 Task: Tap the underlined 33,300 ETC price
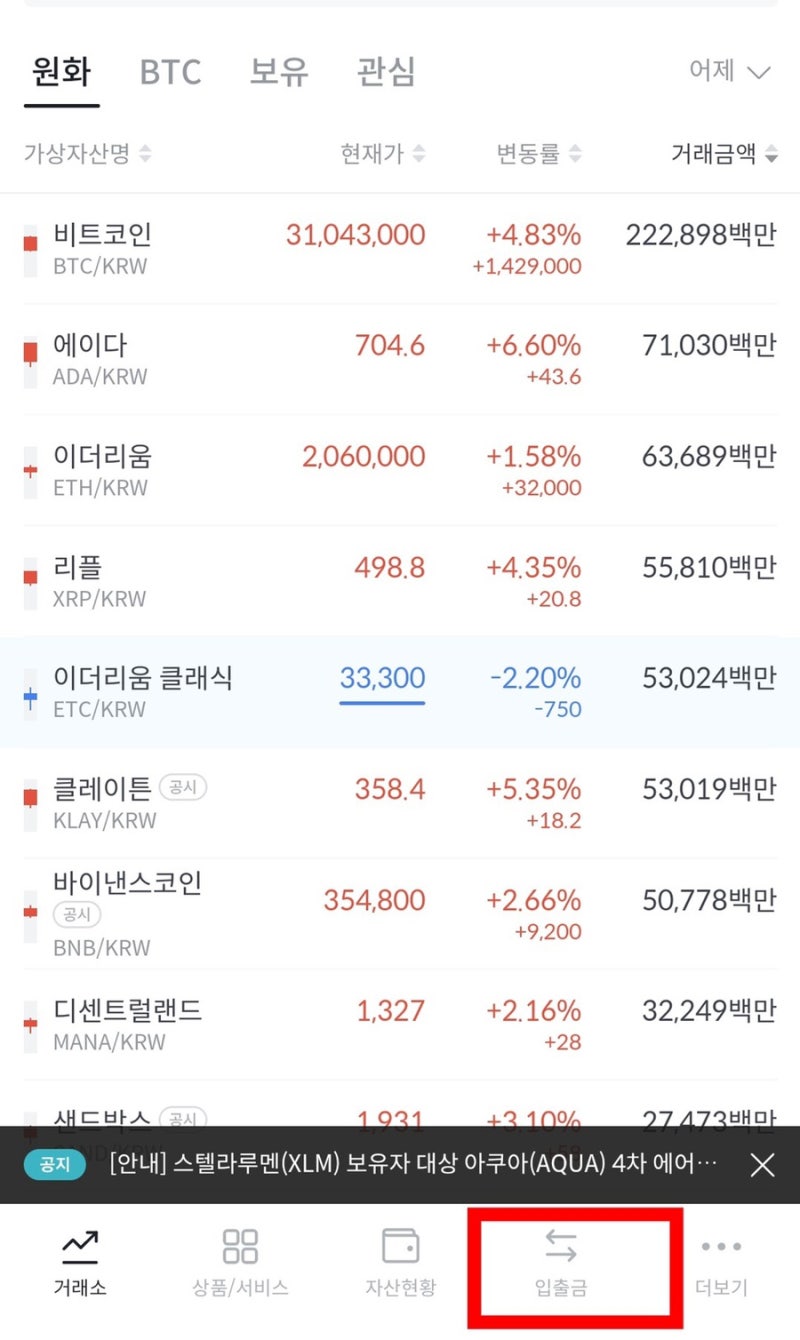tap(381, 679)
